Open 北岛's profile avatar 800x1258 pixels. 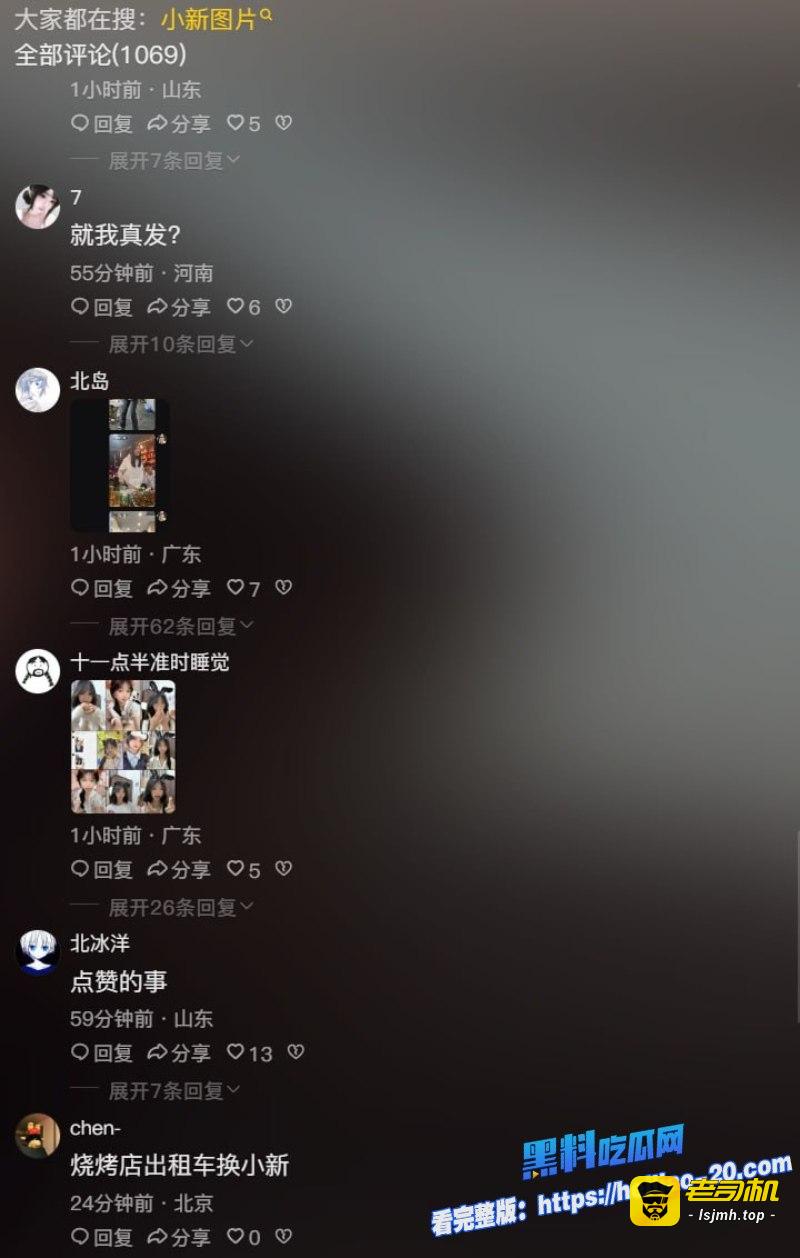[x=38, y=390]
